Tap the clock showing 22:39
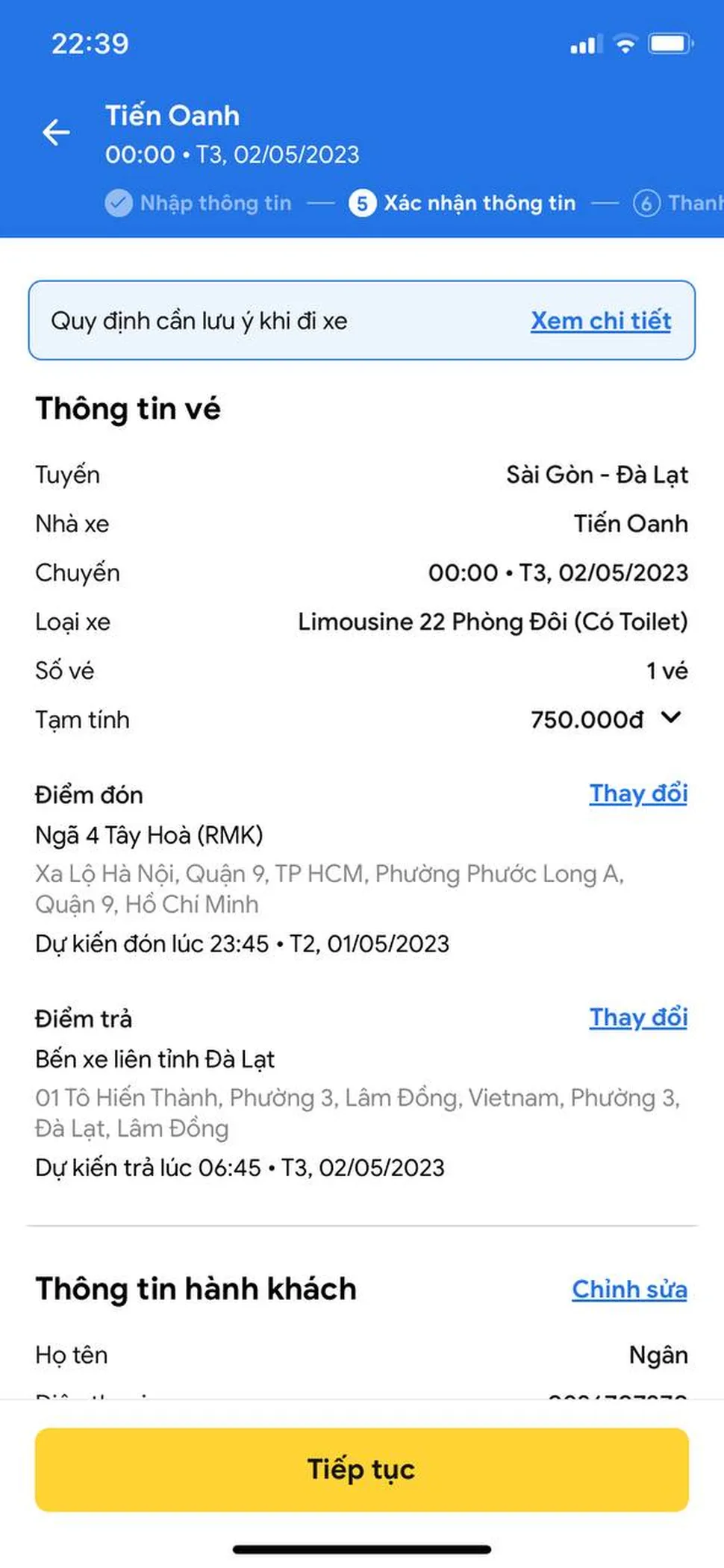 (x=90, y=43)
